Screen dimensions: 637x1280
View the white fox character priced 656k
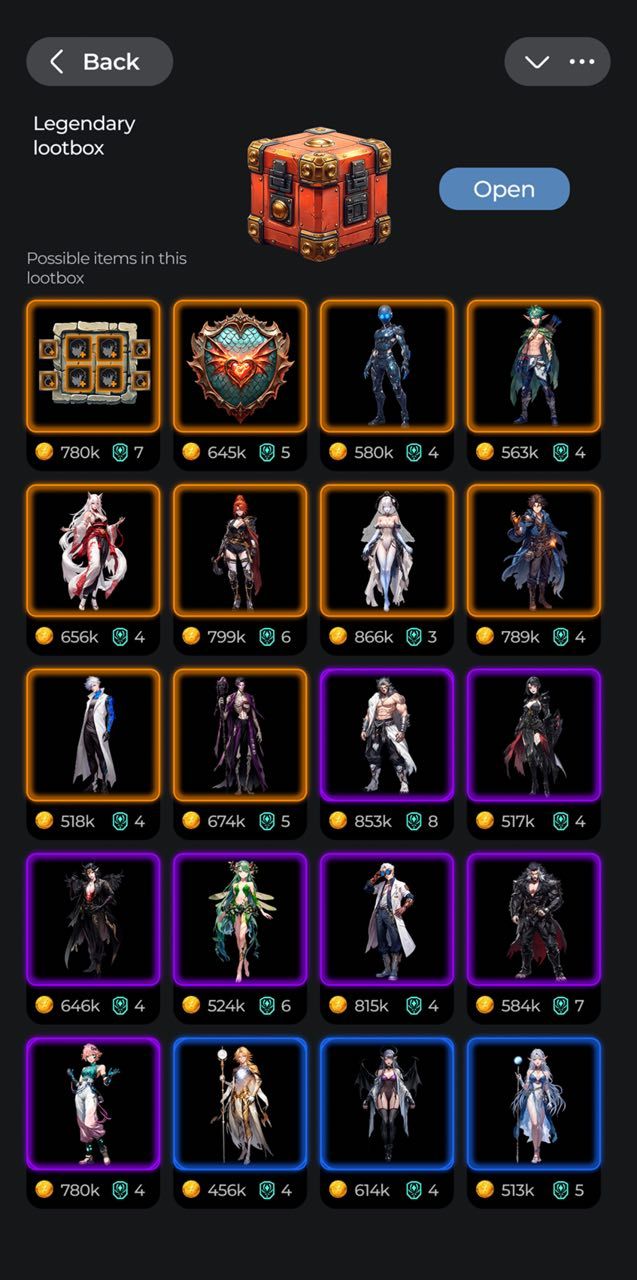(x=93, y=550)
